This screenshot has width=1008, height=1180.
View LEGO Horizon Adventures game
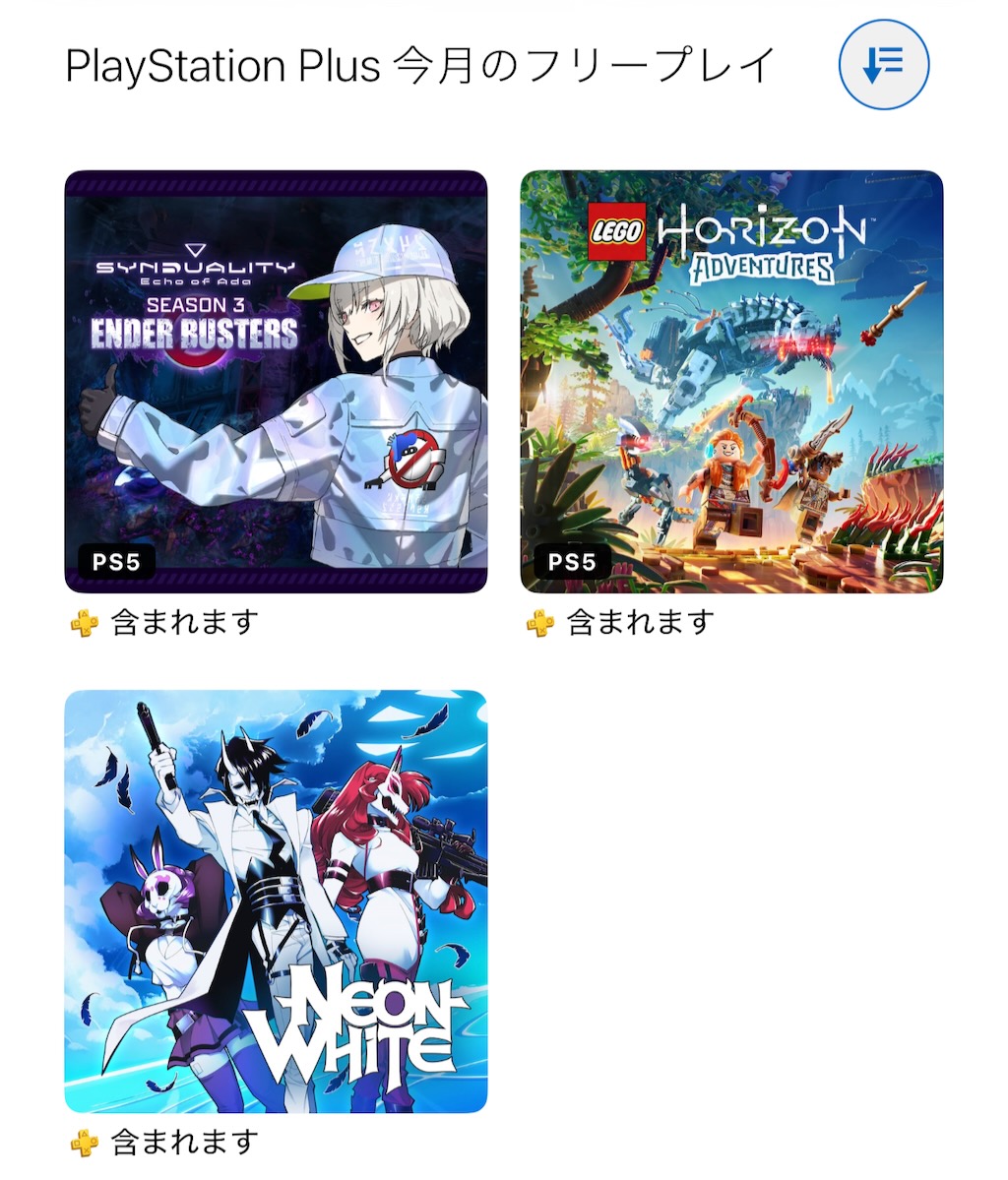point(731,382)
